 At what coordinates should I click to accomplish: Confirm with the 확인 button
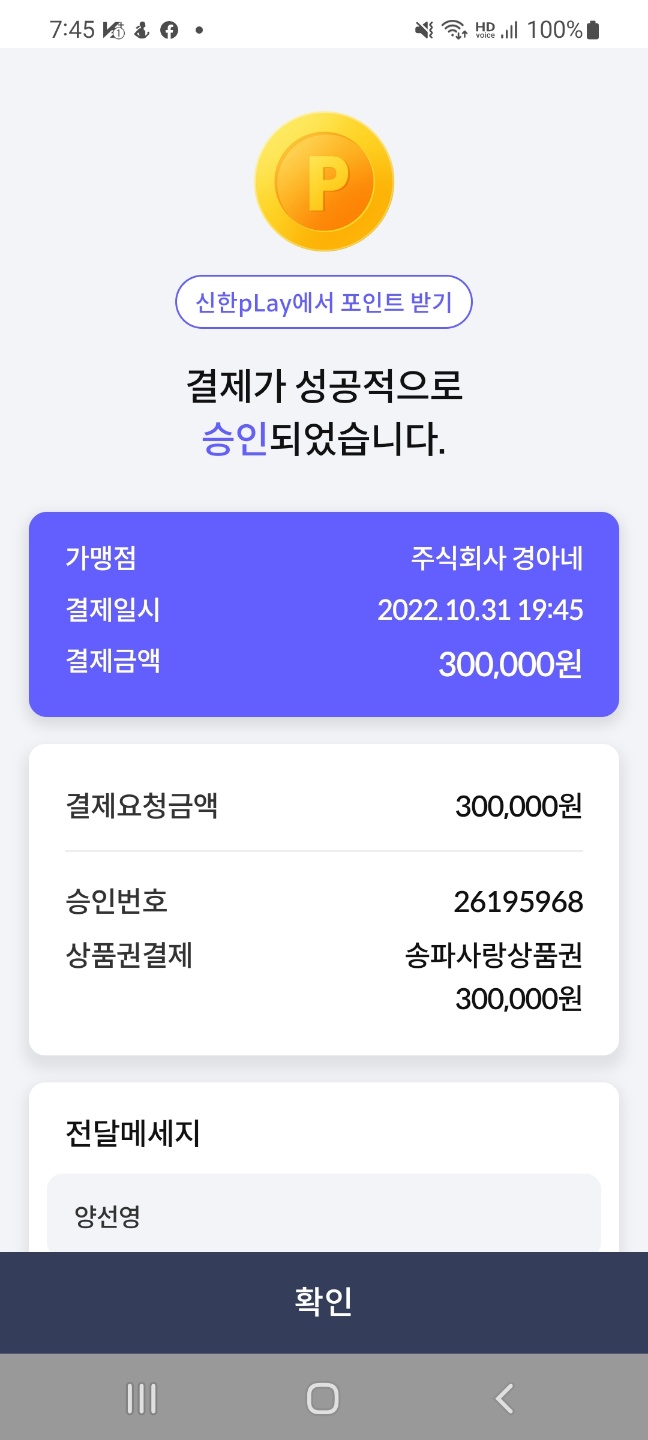pyautogui.click(x=324, y=1302)
